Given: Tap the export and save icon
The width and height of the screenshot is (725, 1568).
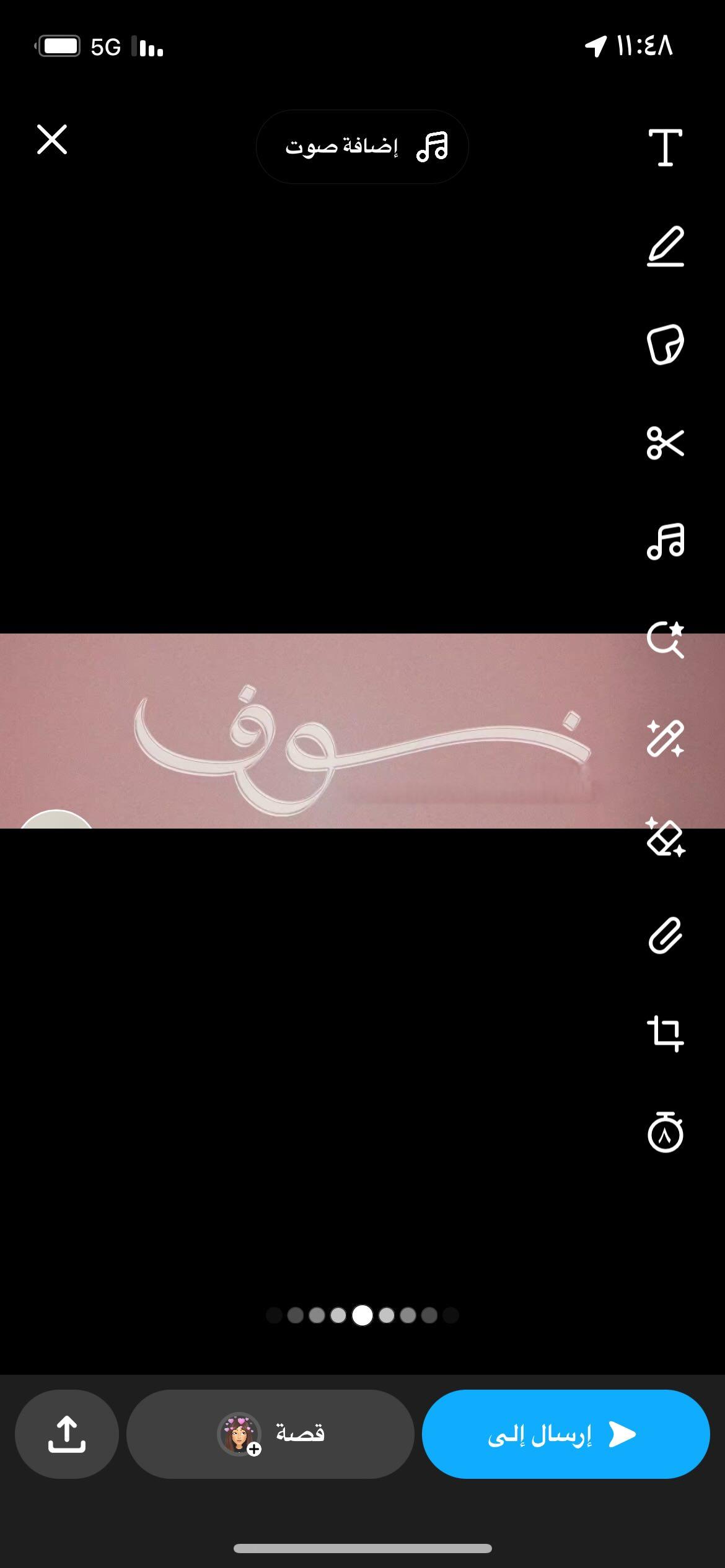Looking at the screenshot, I should (x=67, y=1434).
